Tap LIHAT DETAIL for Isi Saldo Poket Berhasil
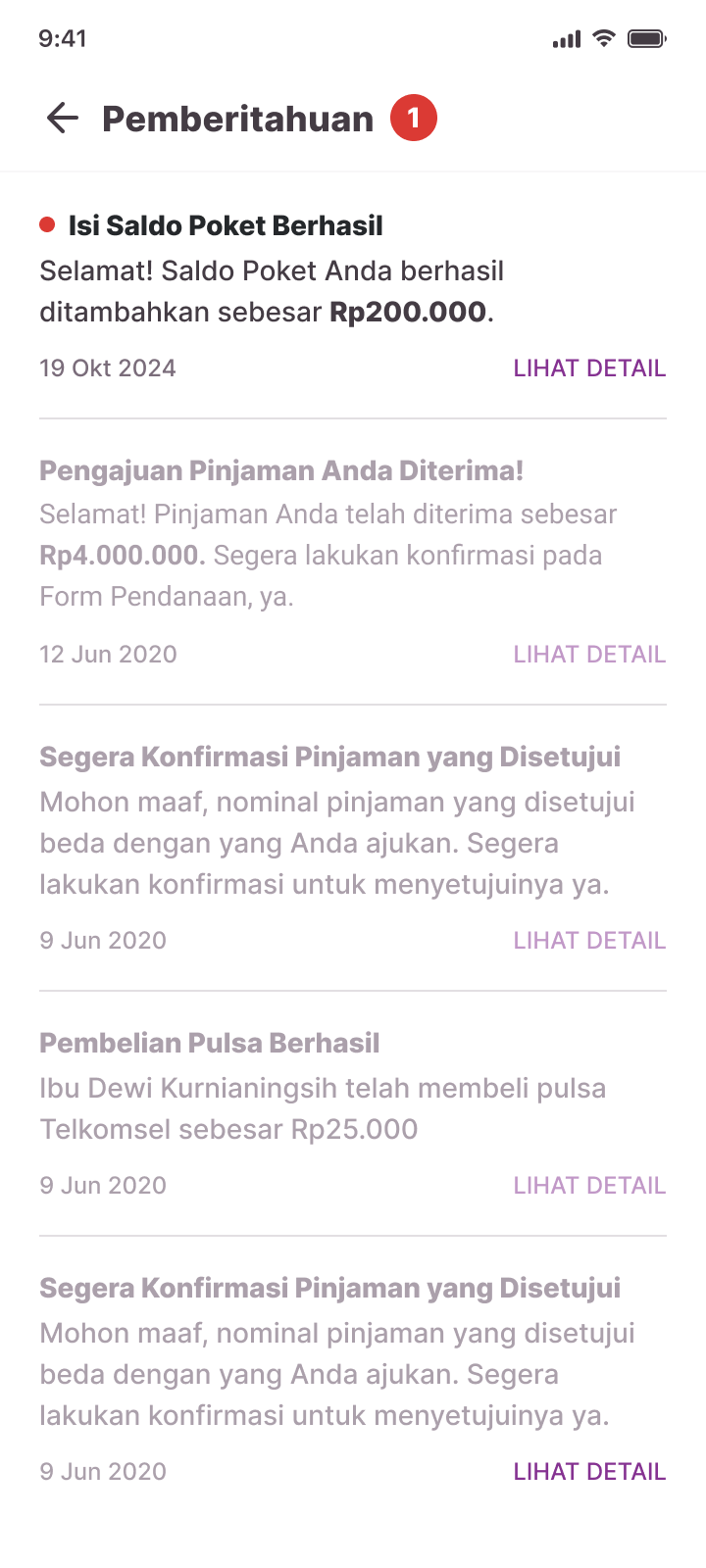The height and width of the screenshot is (1568, 706). point(589,368)
